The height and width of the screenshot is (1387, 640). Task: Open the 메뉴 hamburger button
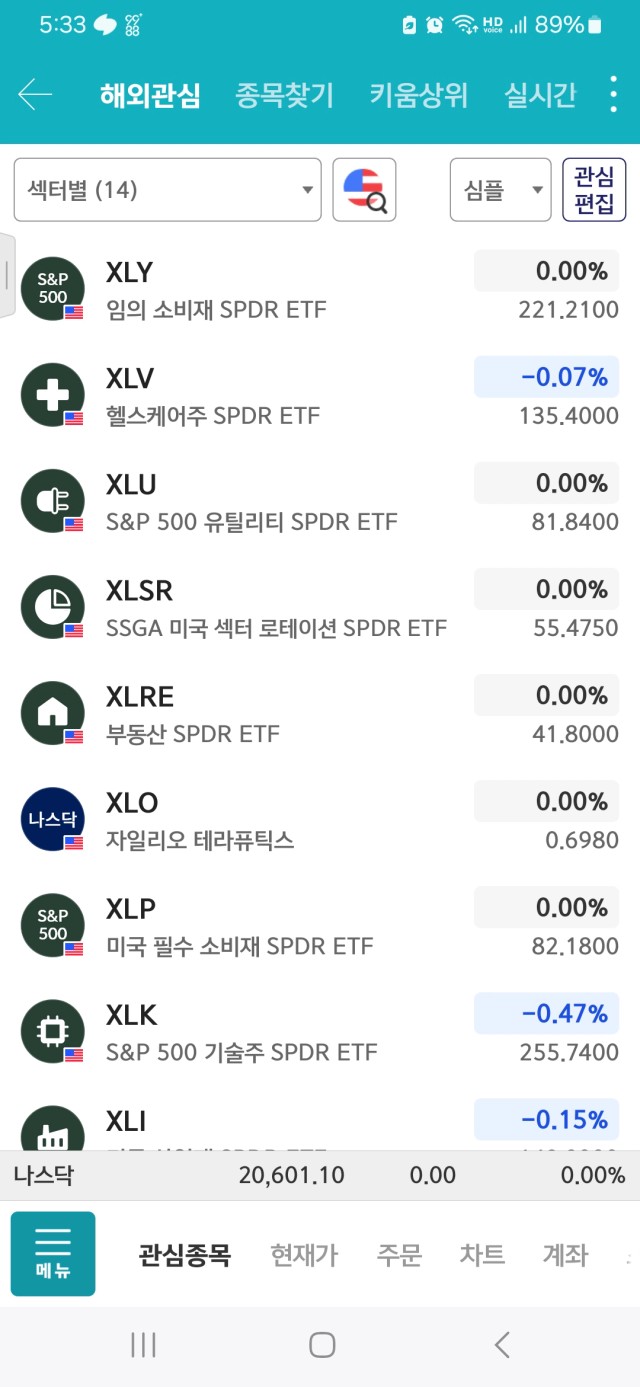click(x=53, y=1254)
